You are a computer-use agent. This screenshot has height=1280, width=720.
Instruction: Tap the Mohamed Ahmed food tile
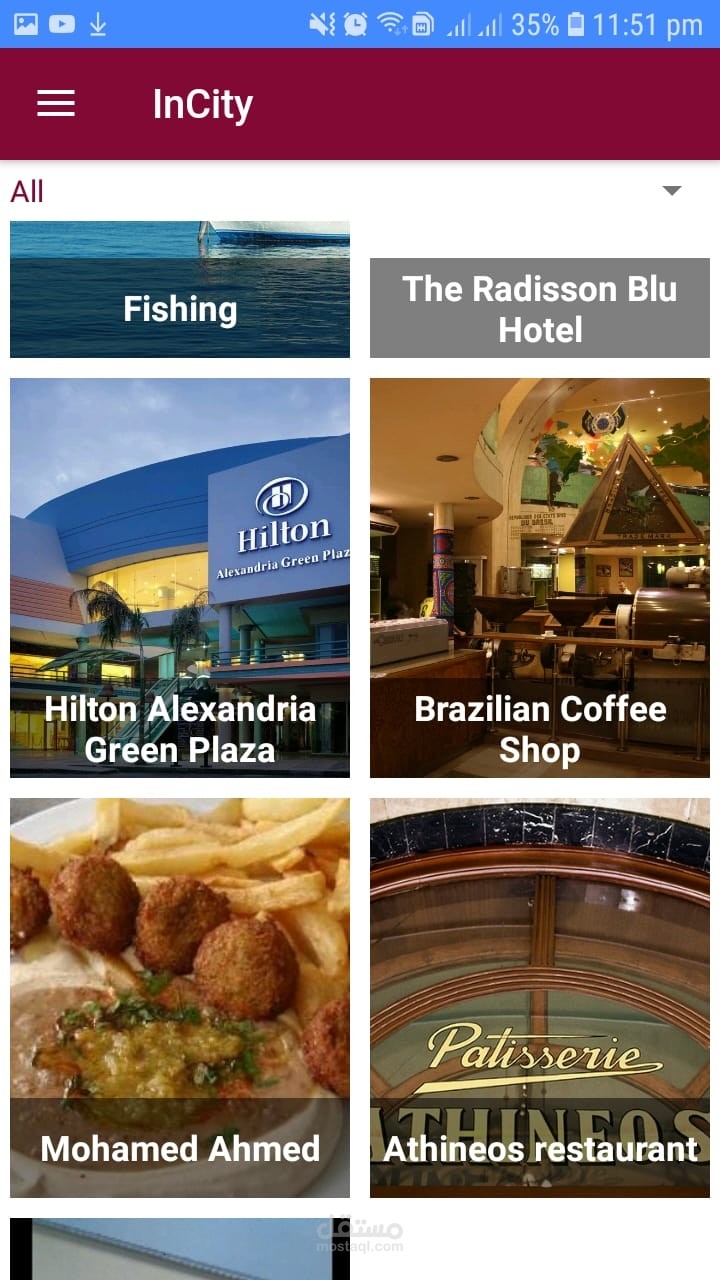pyautogui.click(x=180, y=997)
